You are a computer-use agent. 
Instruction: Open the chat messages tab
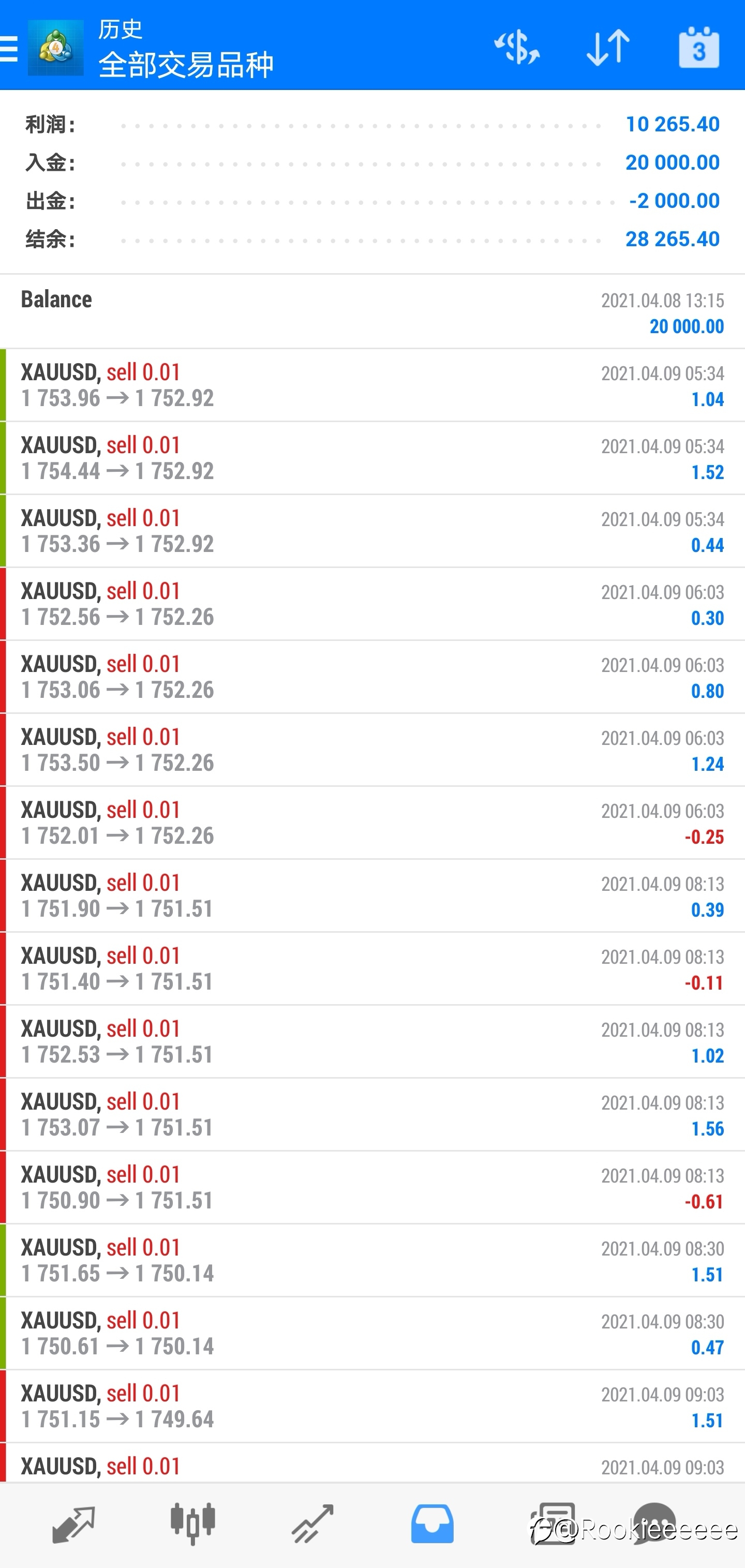point(654,1524)
